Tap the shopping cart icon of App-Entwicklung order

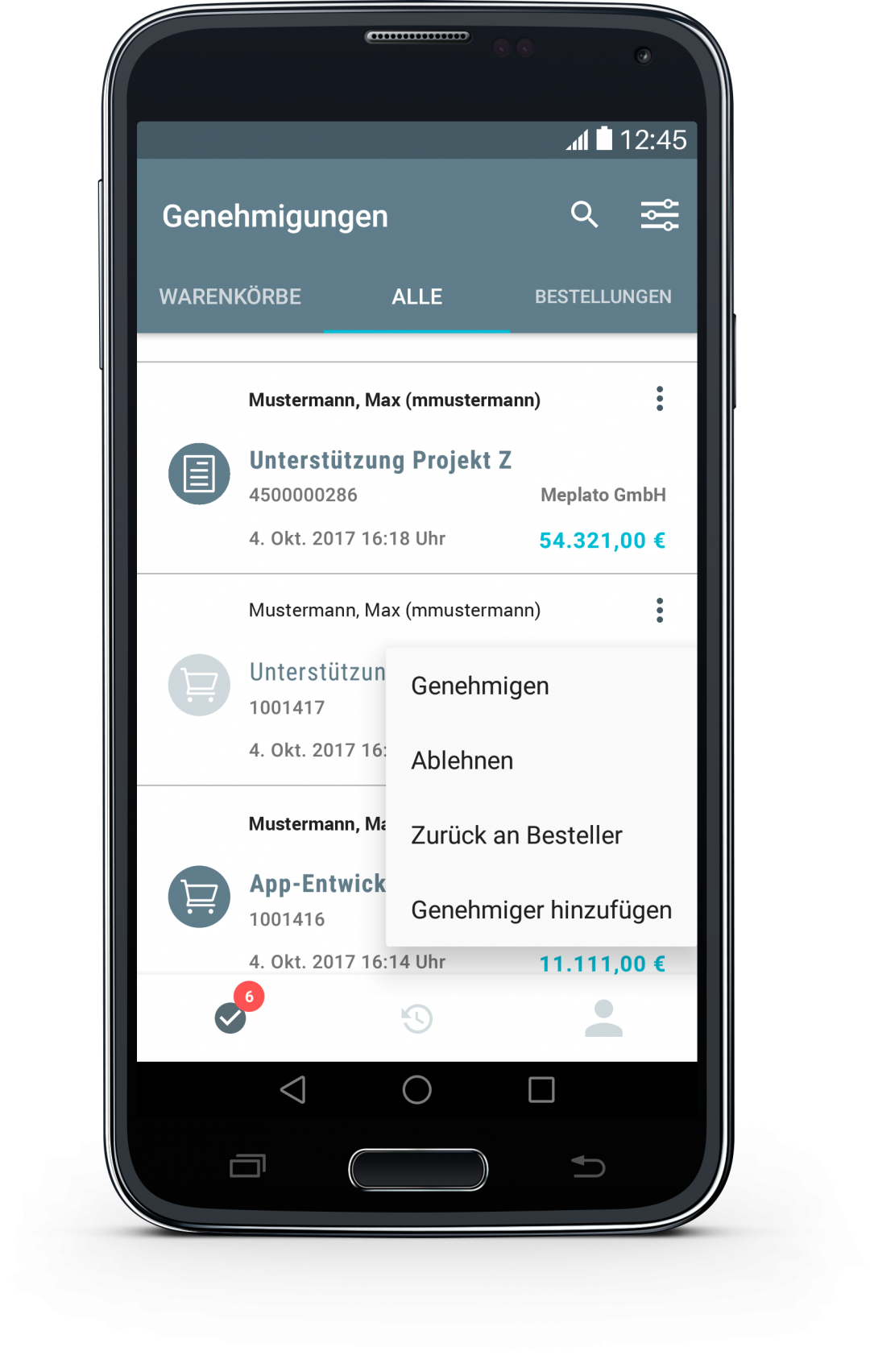click(199, 897)
